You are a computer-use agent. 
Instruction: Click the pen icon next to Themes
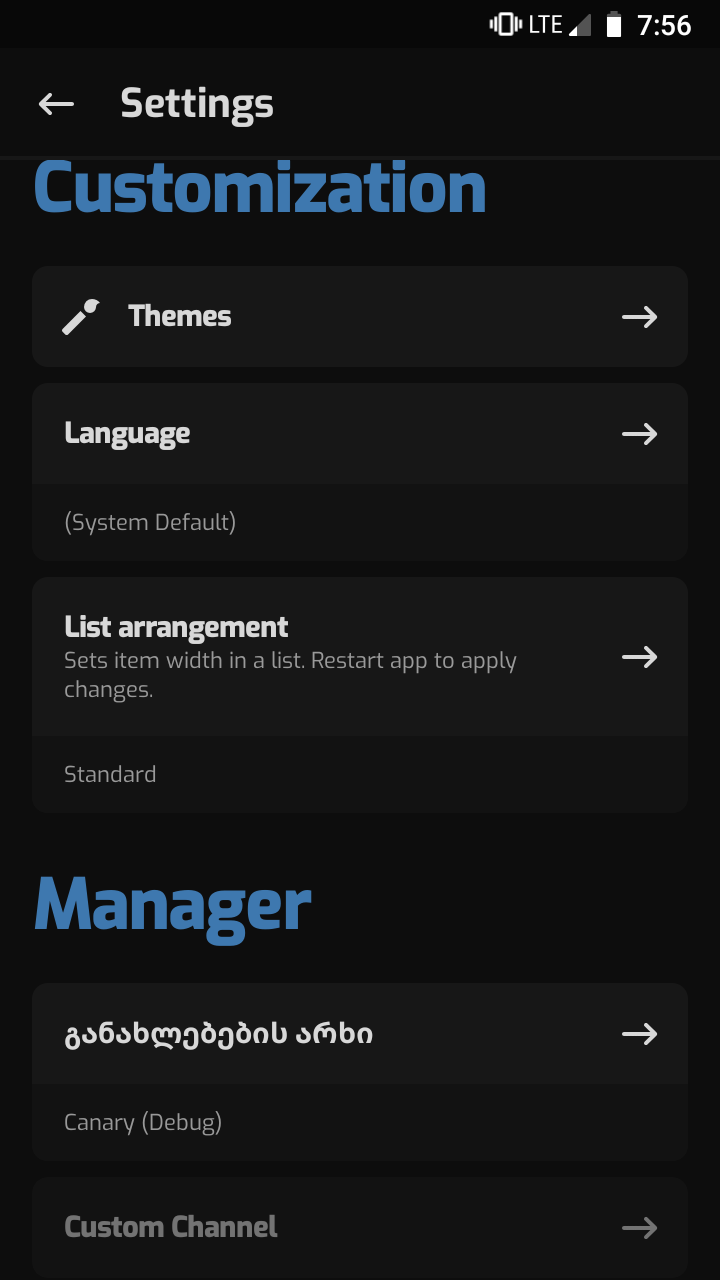[x=80, y=316]
